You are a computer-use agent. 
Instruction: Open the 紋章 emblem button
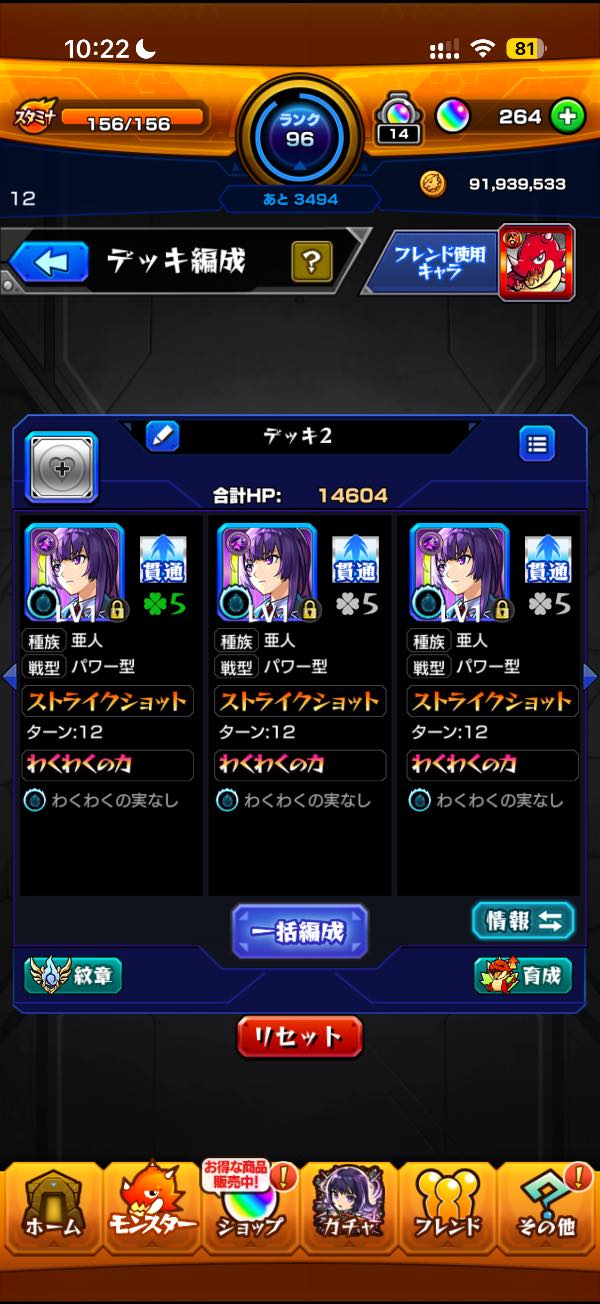pos(73,975)
